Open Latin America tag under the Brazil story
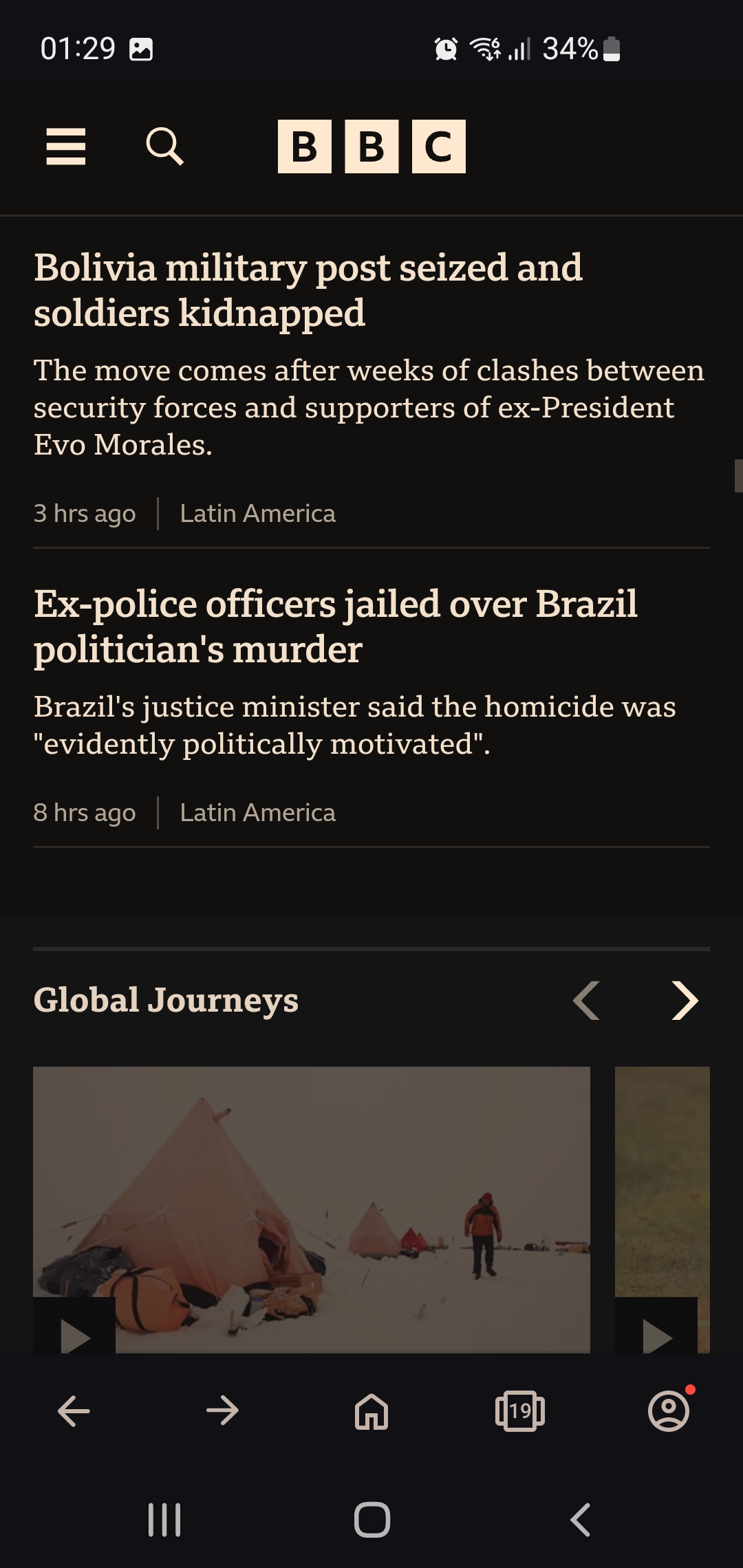Screen dimensions: 743x1568 point(257,813)
